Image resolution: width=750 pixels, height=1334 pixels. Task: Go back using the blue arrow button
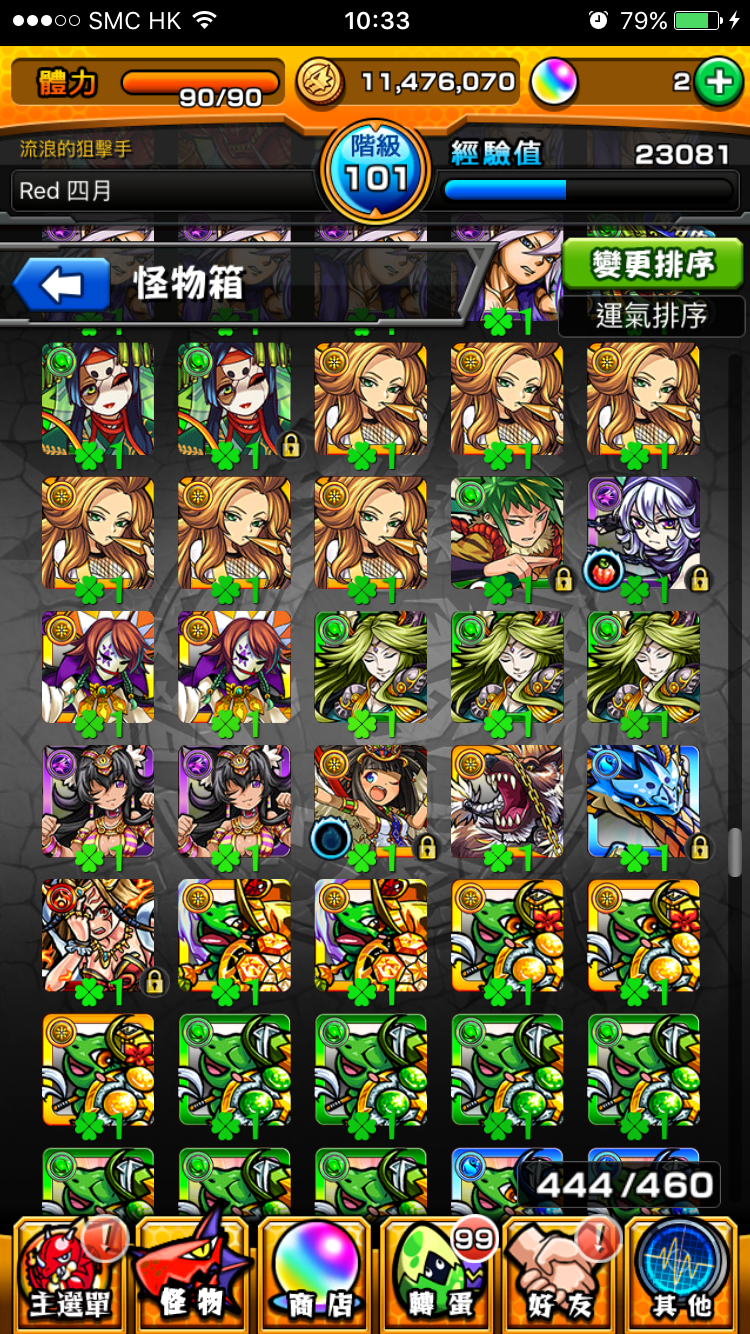62,286
